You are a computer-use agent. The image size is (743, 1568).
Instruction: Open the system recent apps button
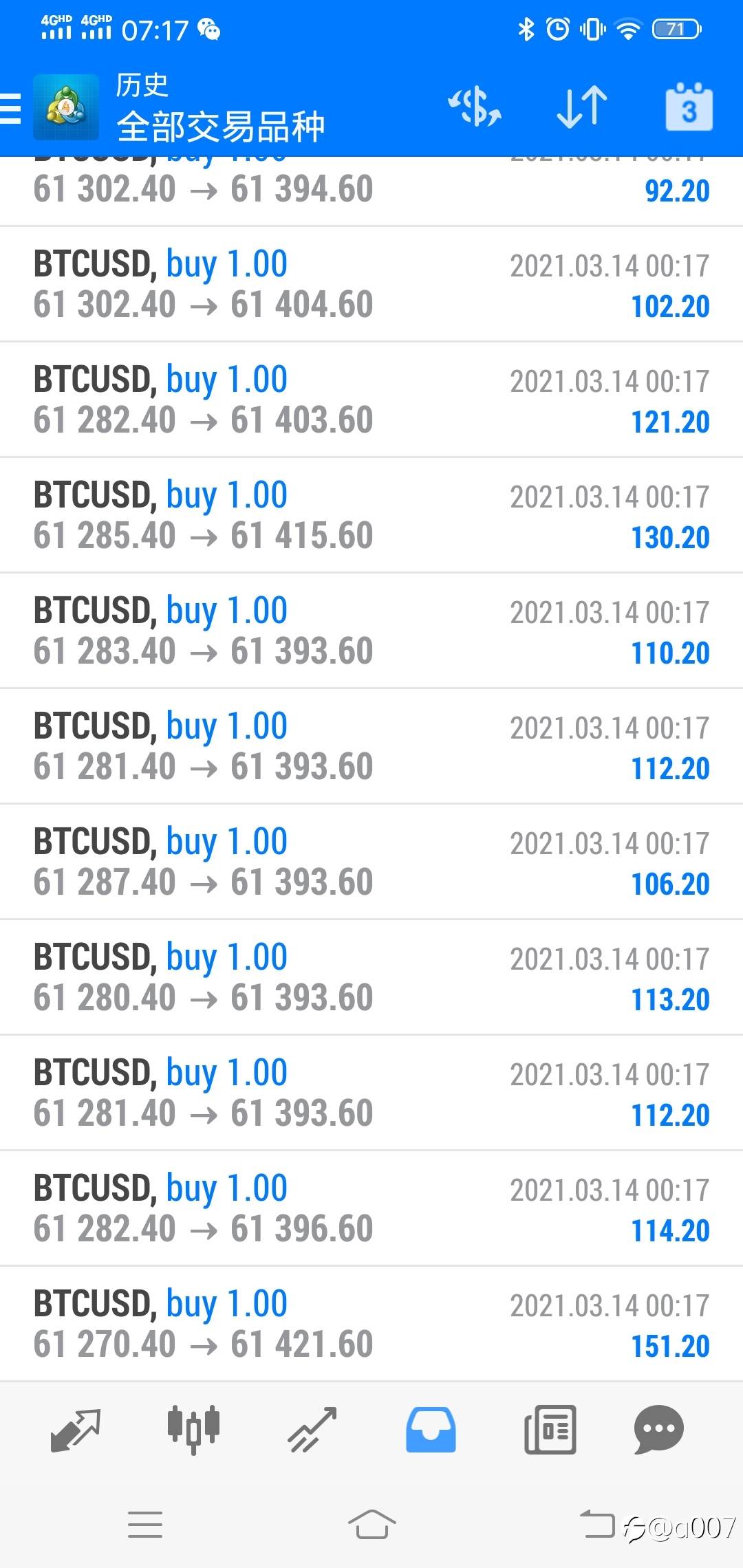click(145, 1525)
